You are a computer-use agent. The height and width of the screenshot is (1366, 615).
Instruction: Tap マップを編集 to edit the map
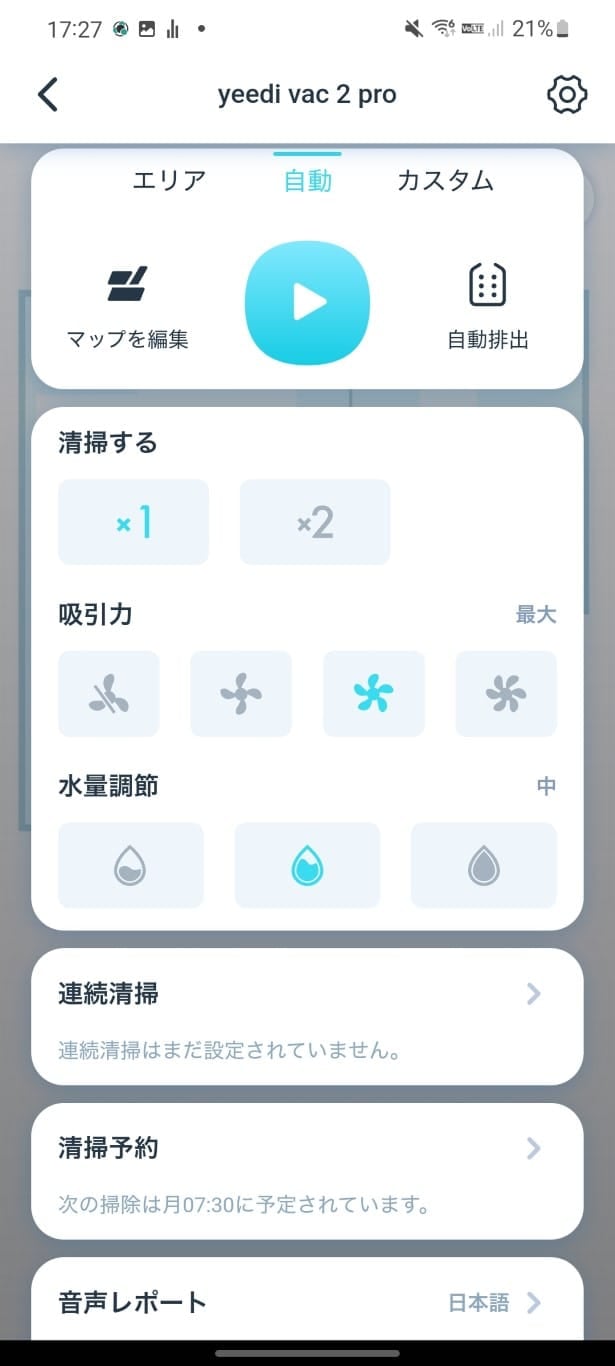point(127,305)
